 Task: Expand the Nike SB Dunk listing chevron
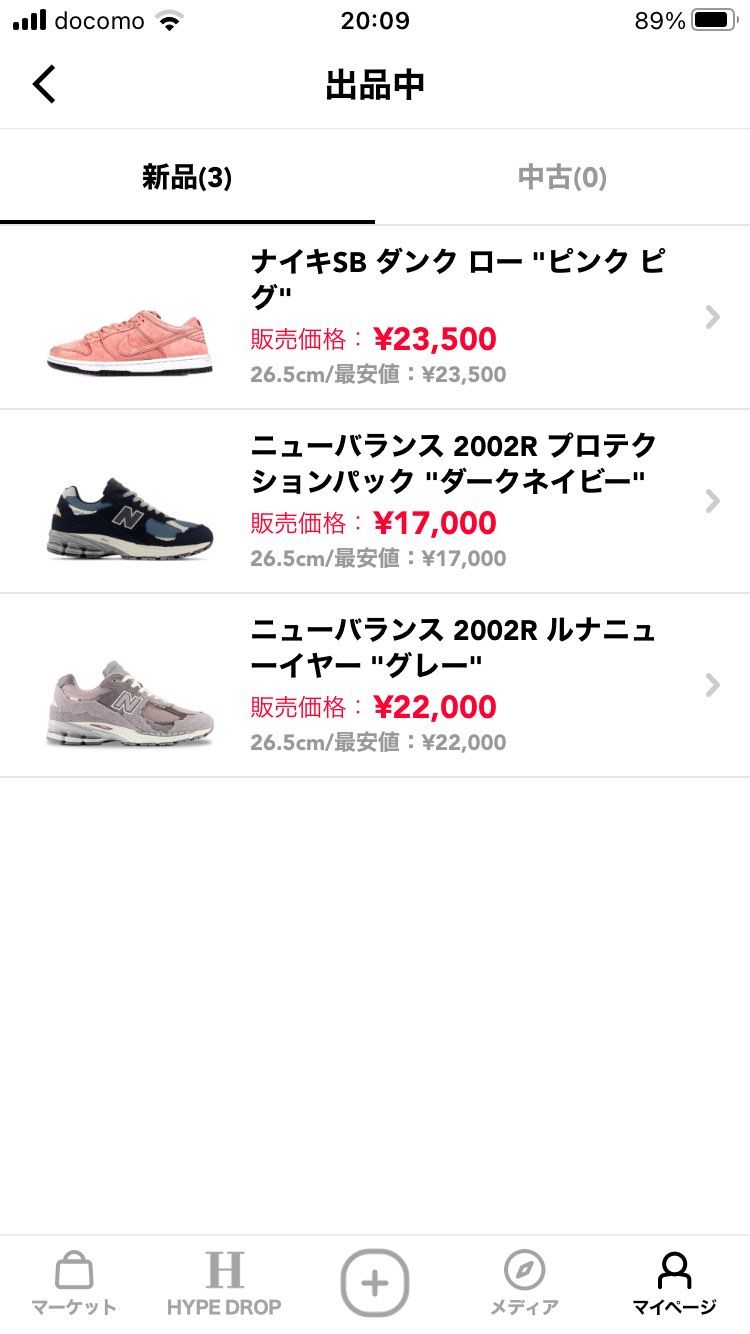[x=712, y=317]
